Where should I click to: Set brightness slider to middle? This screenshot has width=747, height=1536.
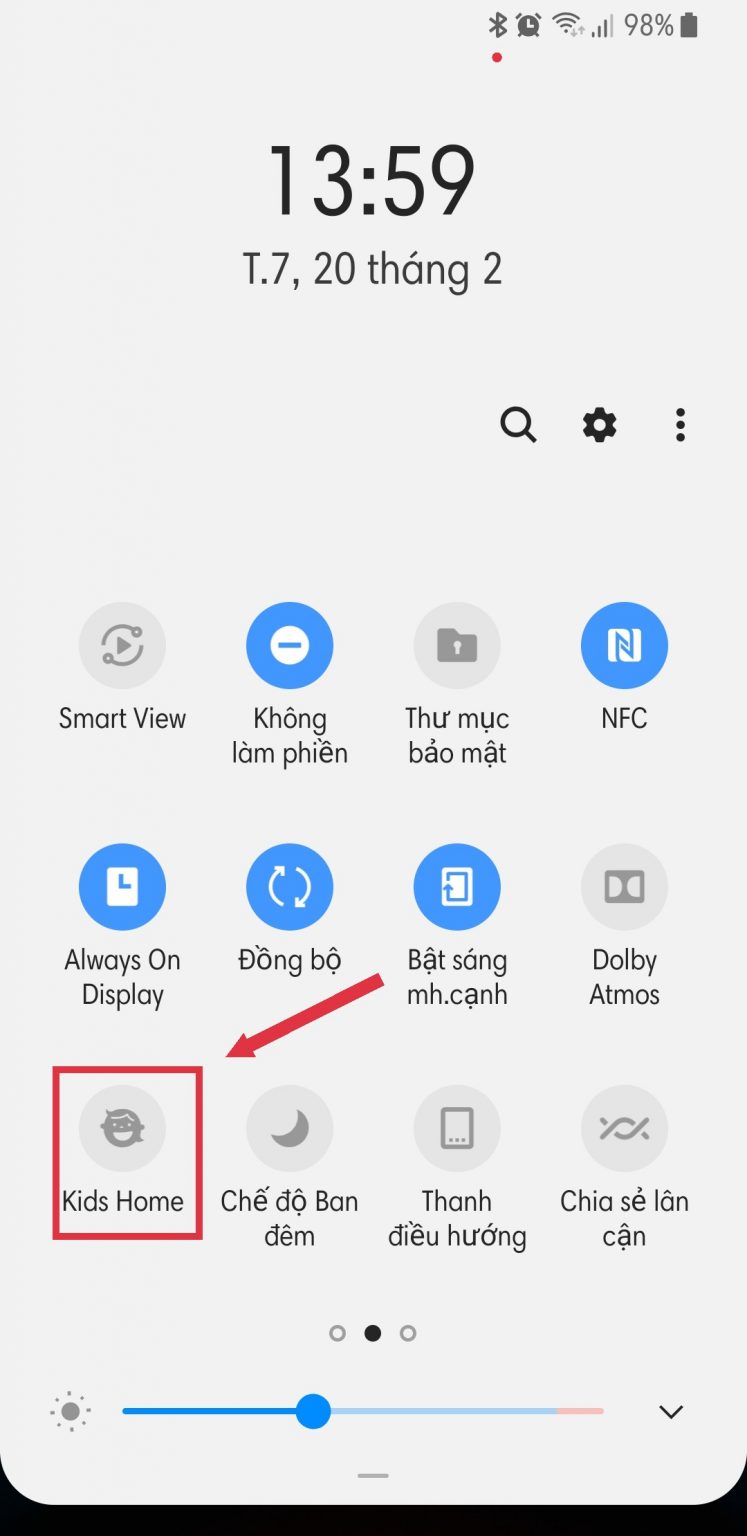[363, 1411]
